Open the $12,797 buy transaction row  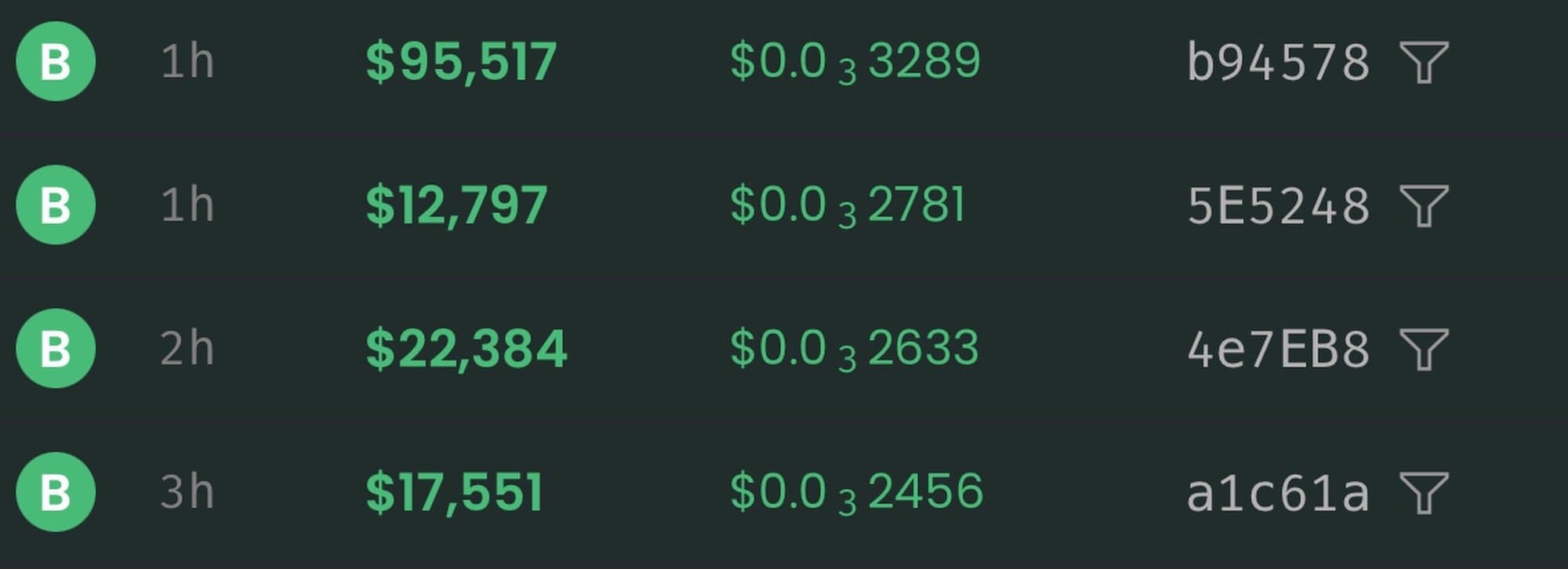pos(456,205)
